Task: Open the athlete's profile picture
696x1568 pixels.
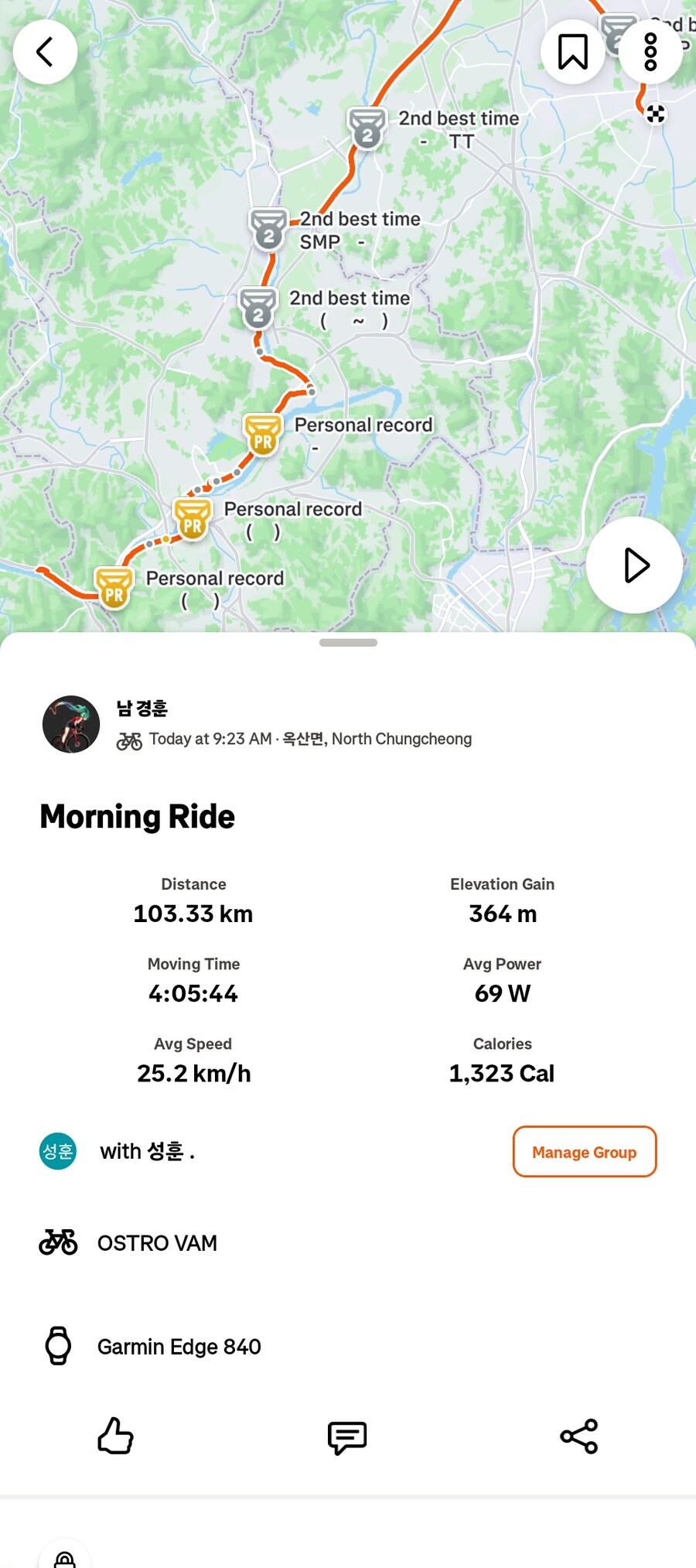Action: pyautogui.click(x=71, y=724)
